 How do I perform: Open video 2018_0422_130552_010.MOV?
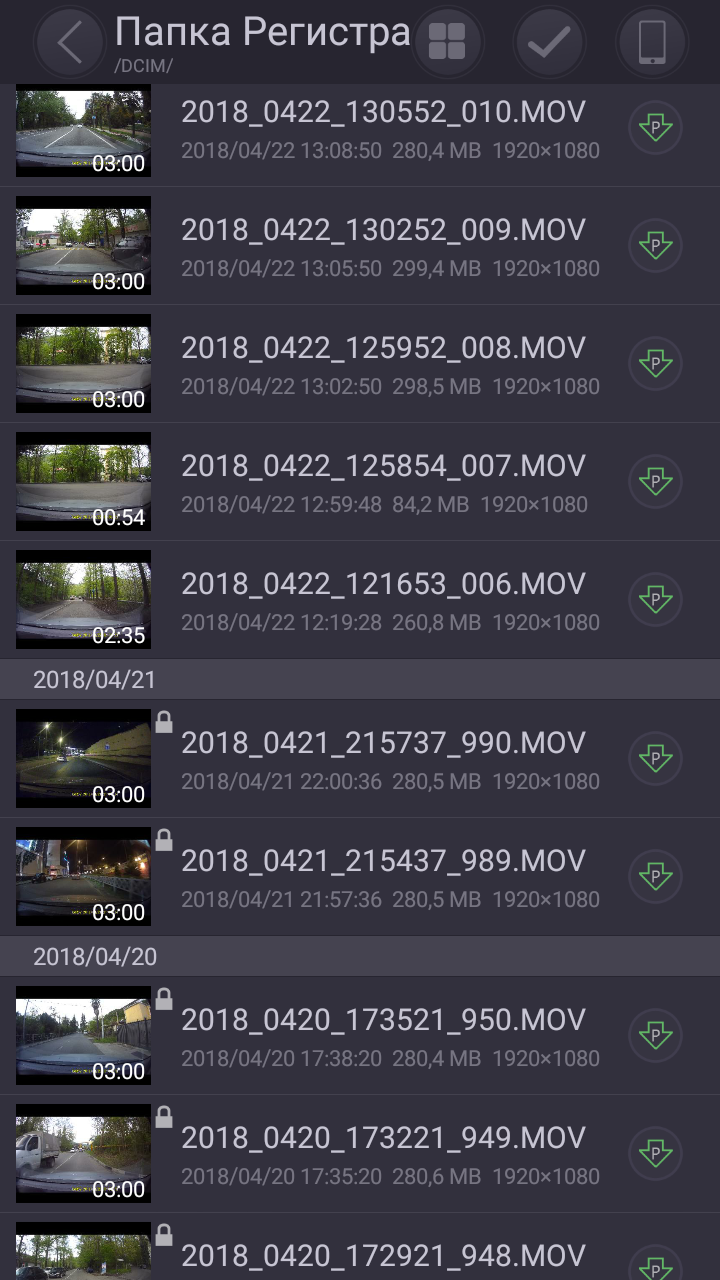tap(382, 129)
